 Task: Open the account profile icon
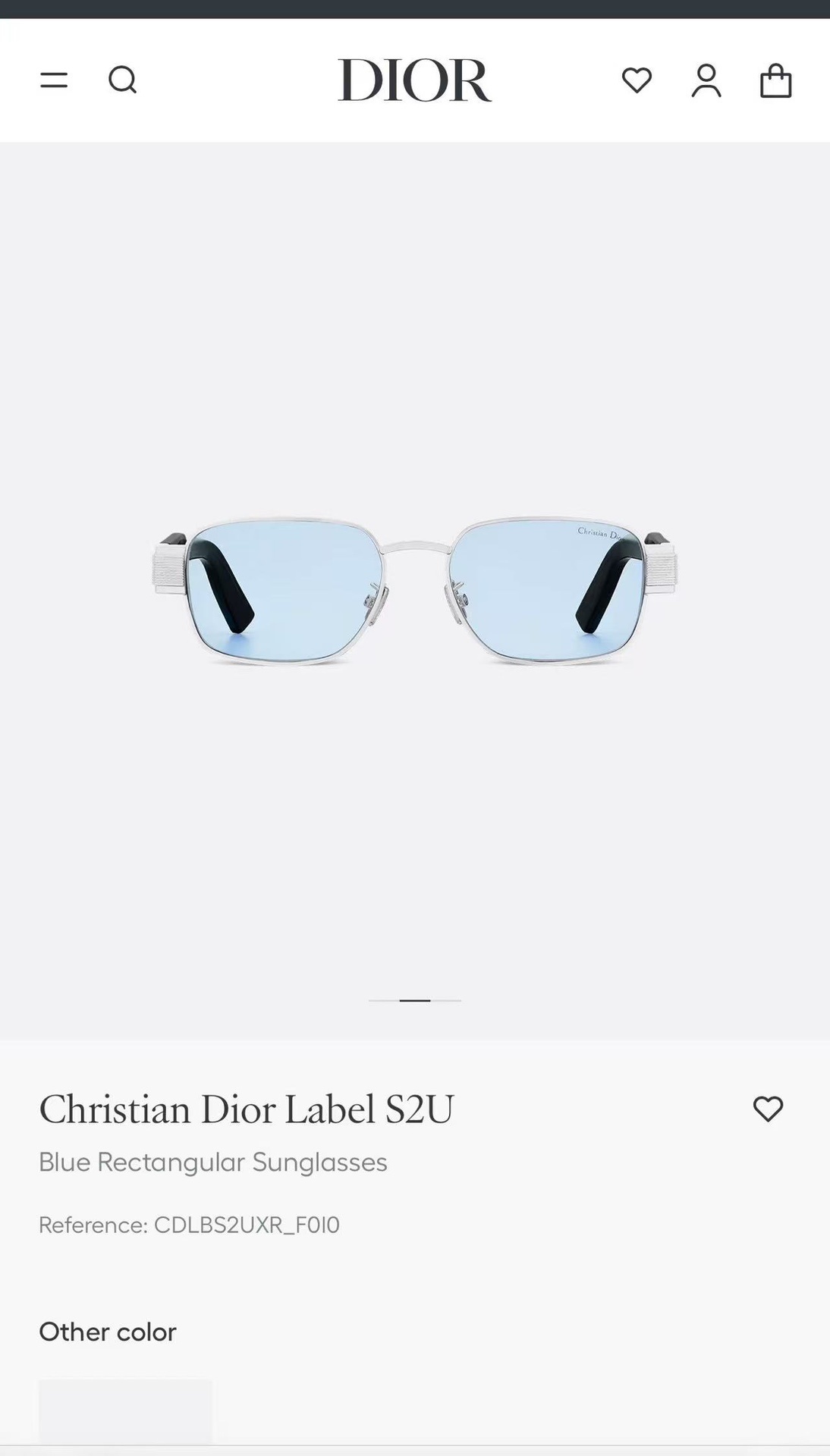coord(706,80)
